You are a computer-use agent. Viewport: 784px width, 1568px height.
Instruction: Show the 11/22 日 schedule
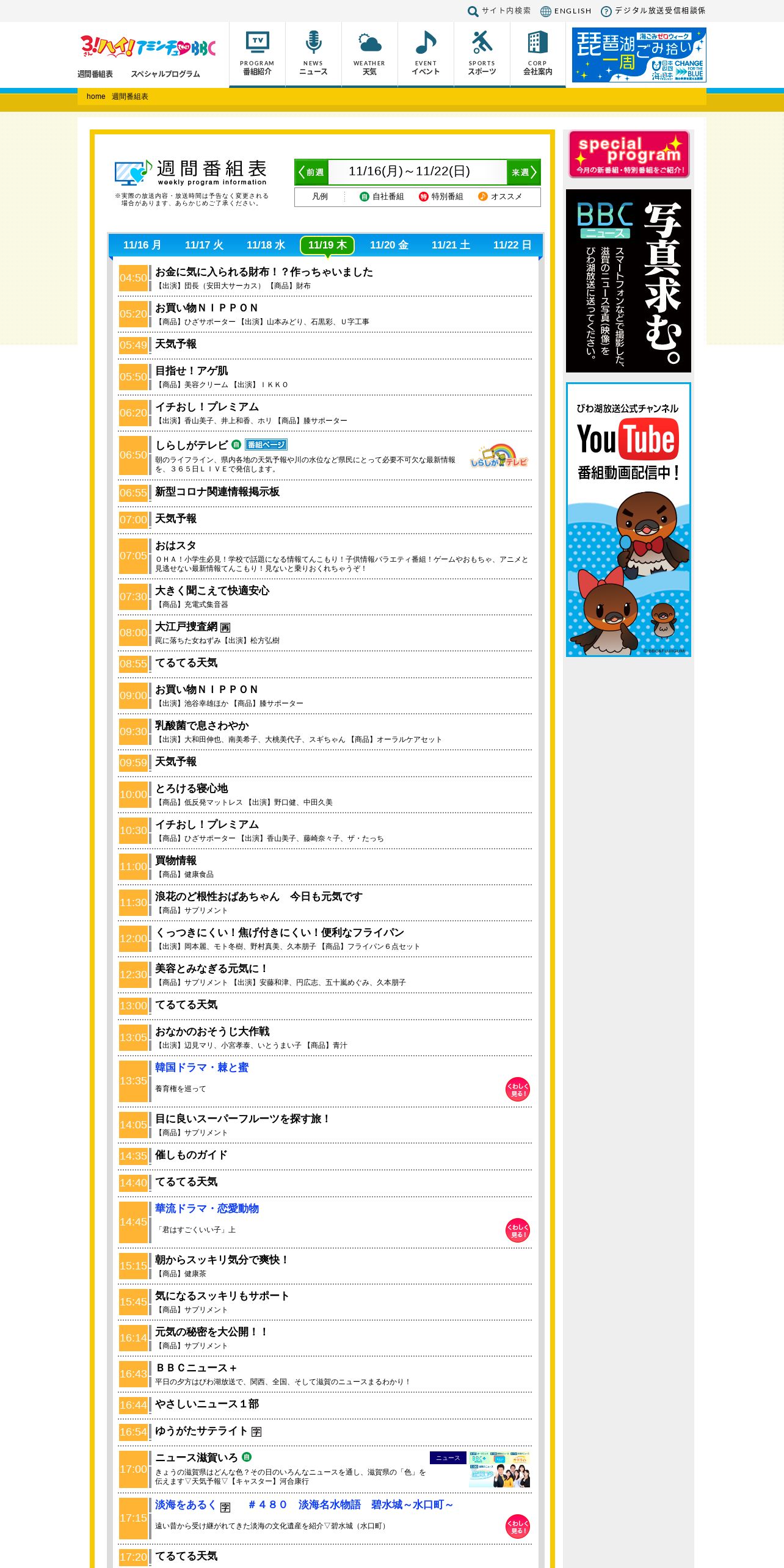tap(512, 245)
